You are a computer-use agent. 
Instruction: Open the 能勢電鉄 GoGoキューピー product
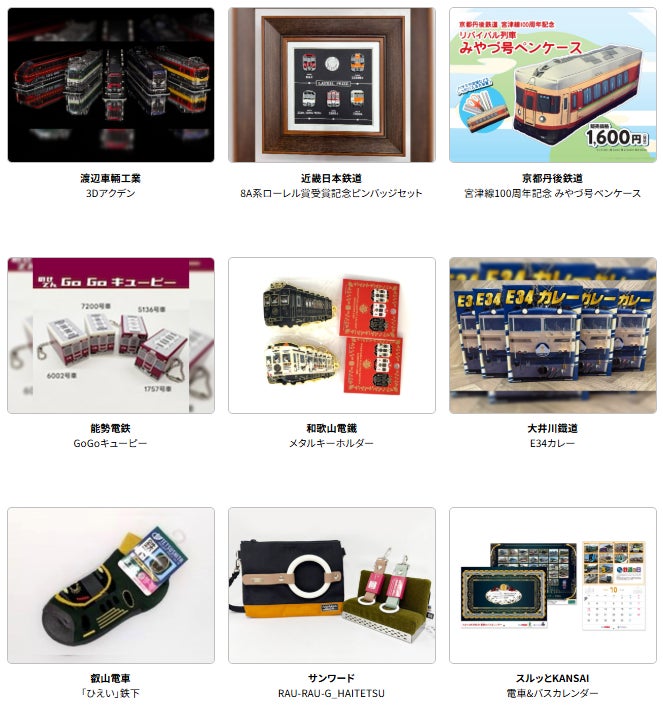[x=111, y=335]
